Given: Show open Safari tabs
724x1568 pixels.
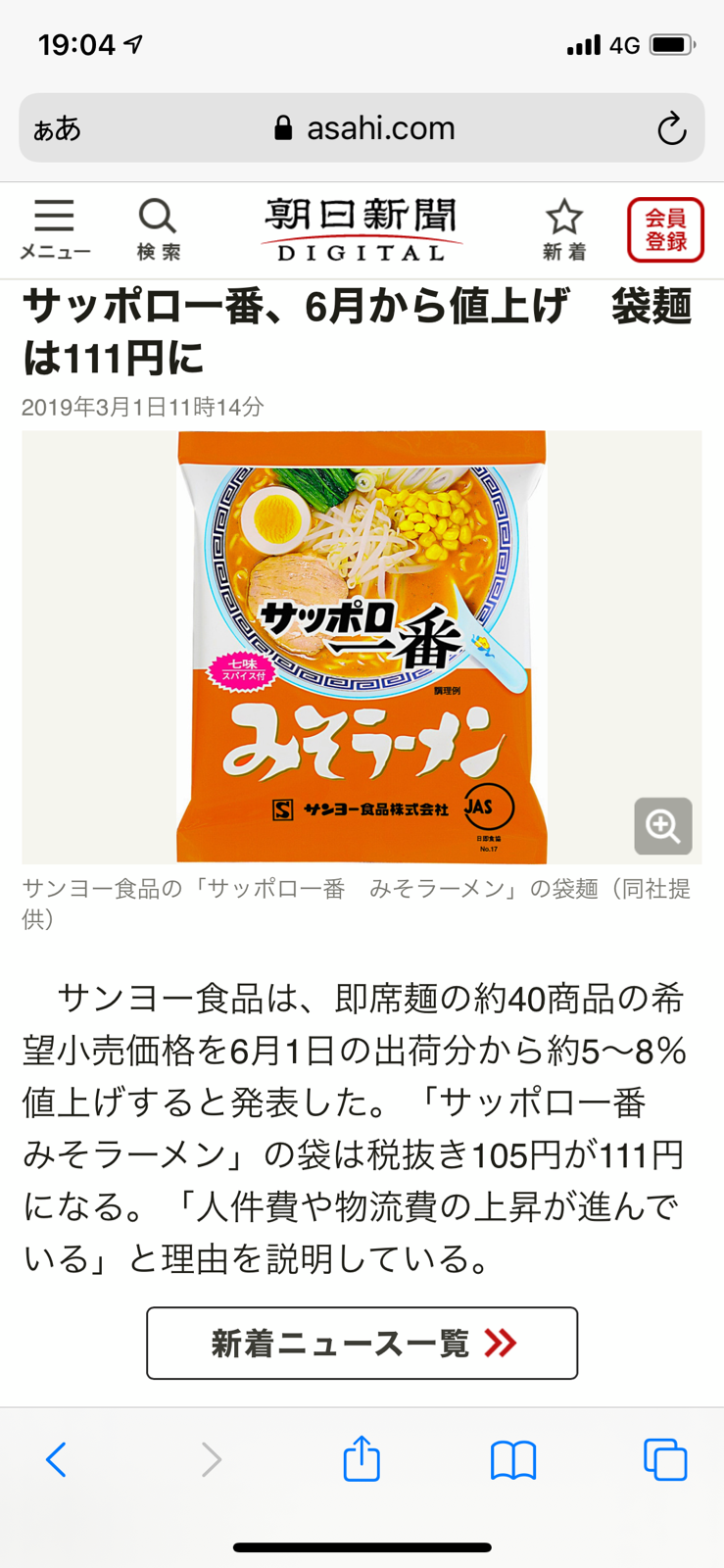Looking at the screenshot, I should pos(665,1459).
